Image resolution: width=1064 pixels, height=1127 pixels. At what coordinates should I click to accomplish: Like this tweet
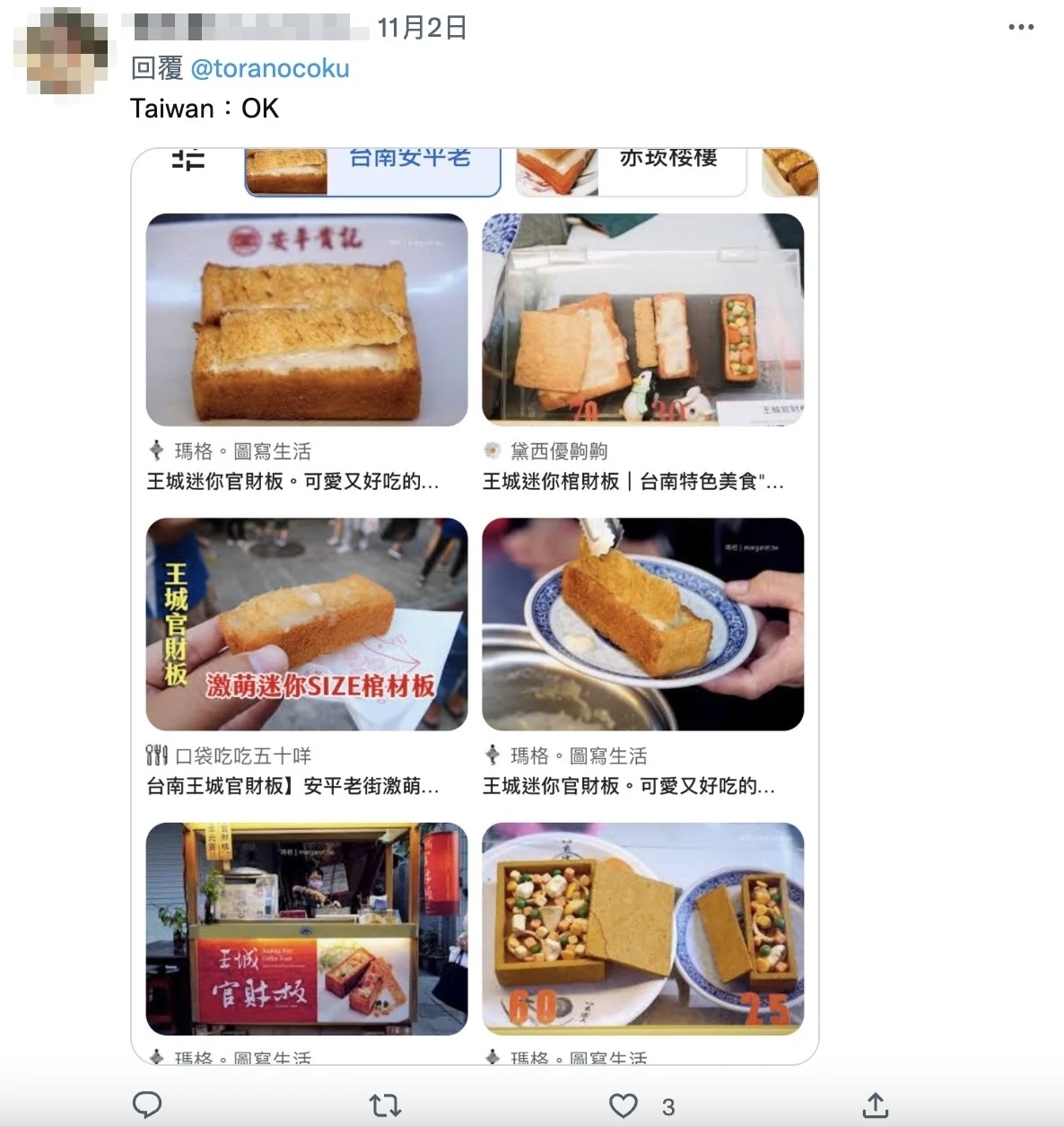pos(624,1105)
